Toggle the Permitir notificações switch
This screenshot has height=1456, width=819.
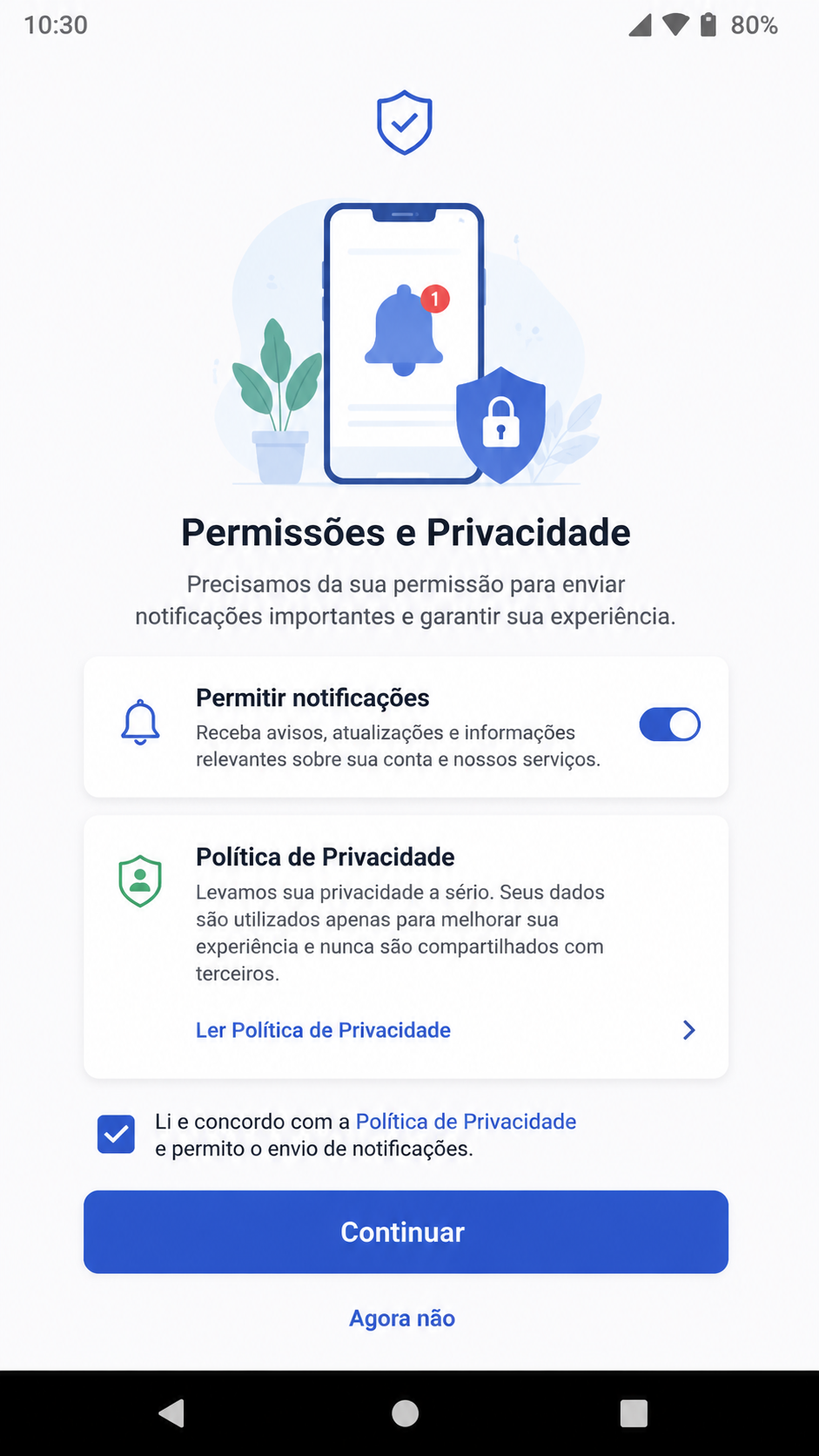click(x=669, y=725)
